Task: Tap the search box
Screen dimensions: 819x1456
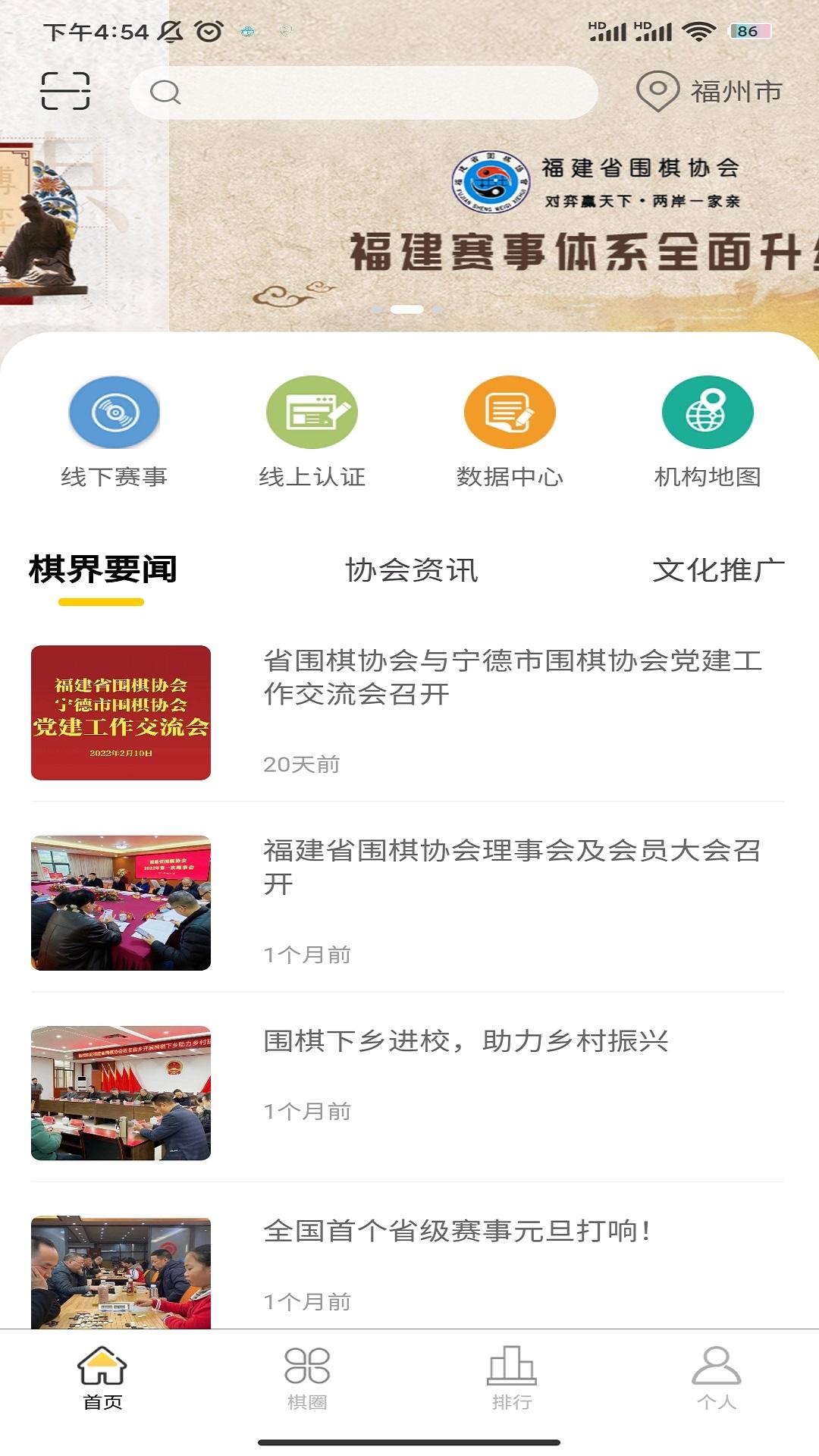Action: [x=364, y=93]
